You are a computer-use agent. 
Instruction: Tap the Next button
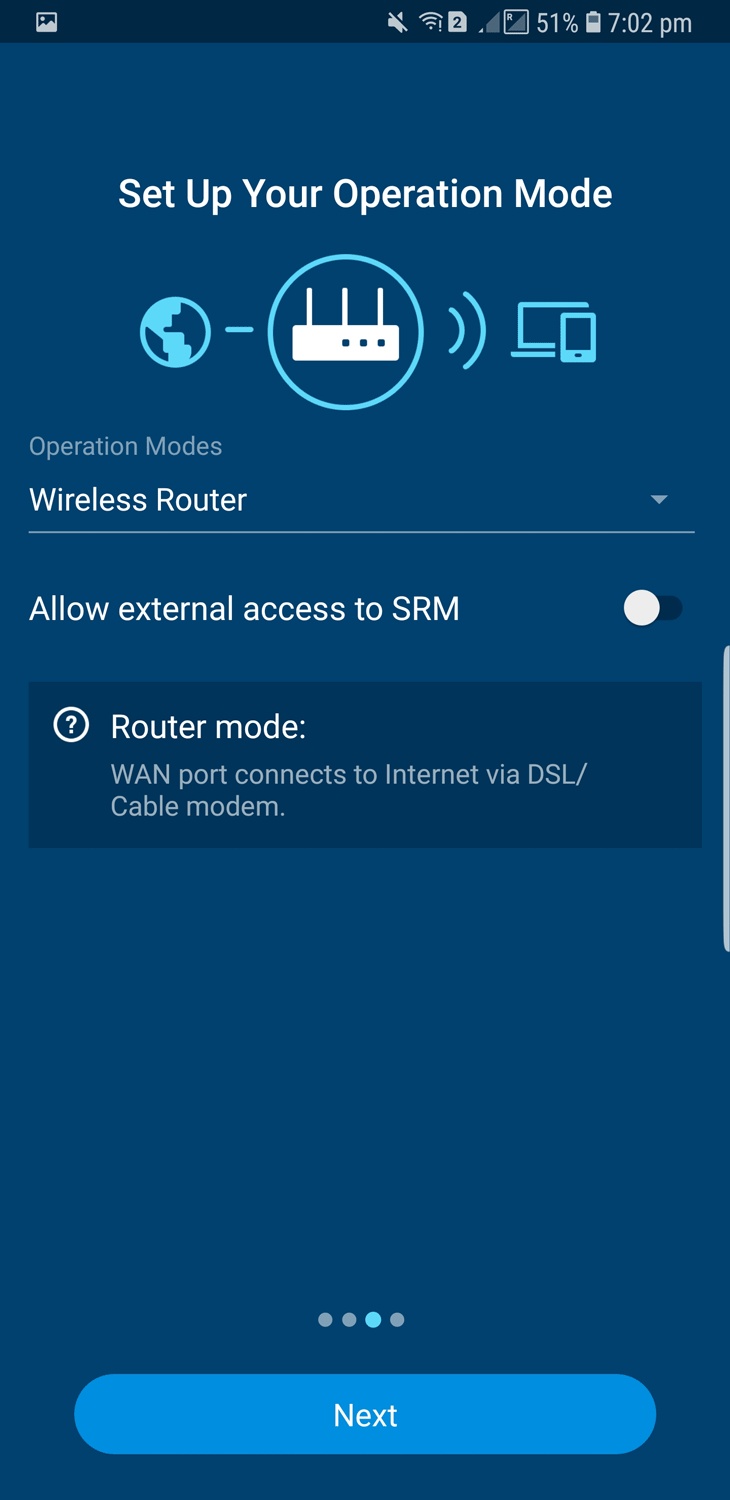[x=365, y=1414]
